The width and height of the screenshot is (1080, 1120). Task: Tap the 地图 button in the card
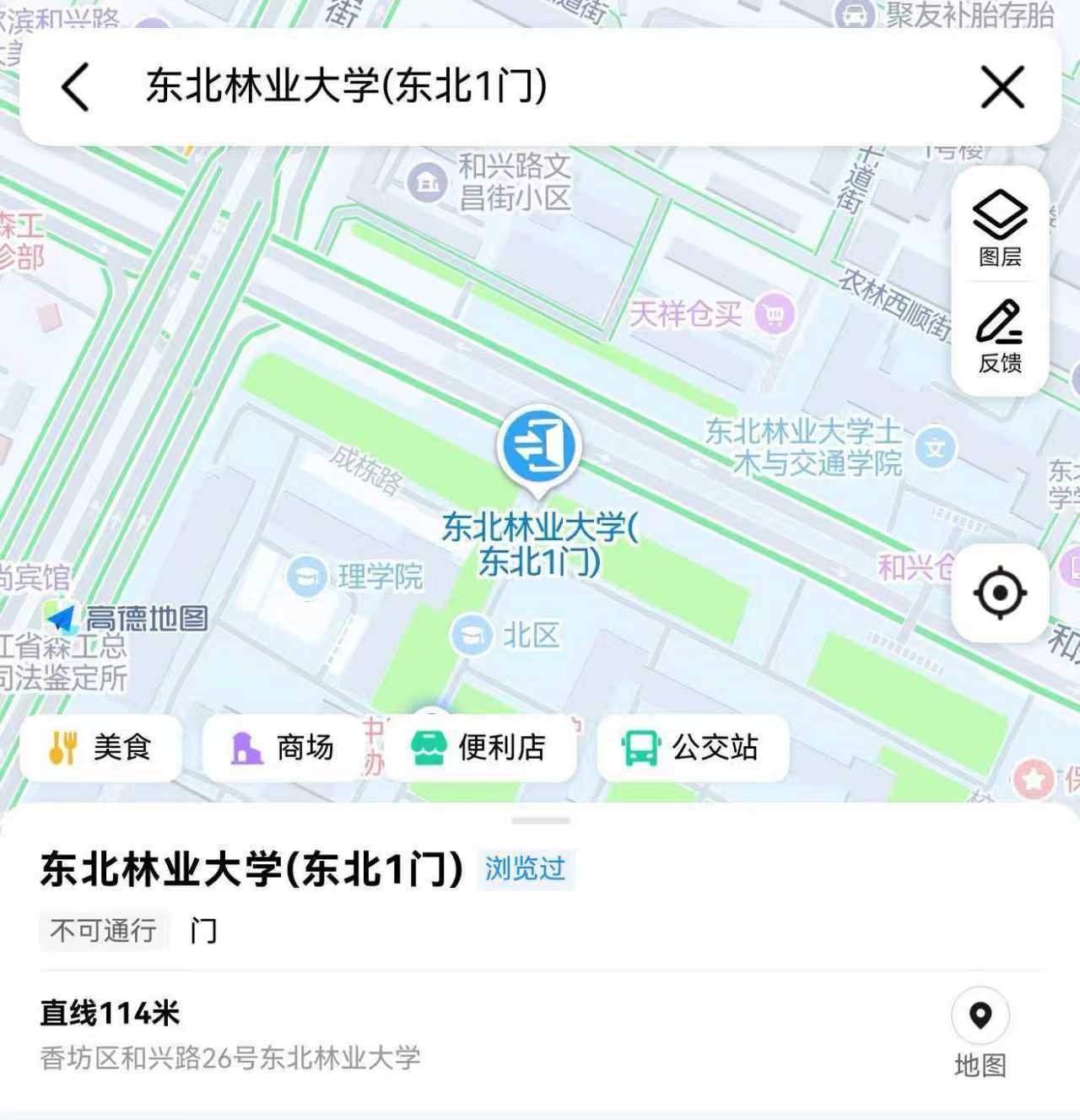tap(980, 1032)
